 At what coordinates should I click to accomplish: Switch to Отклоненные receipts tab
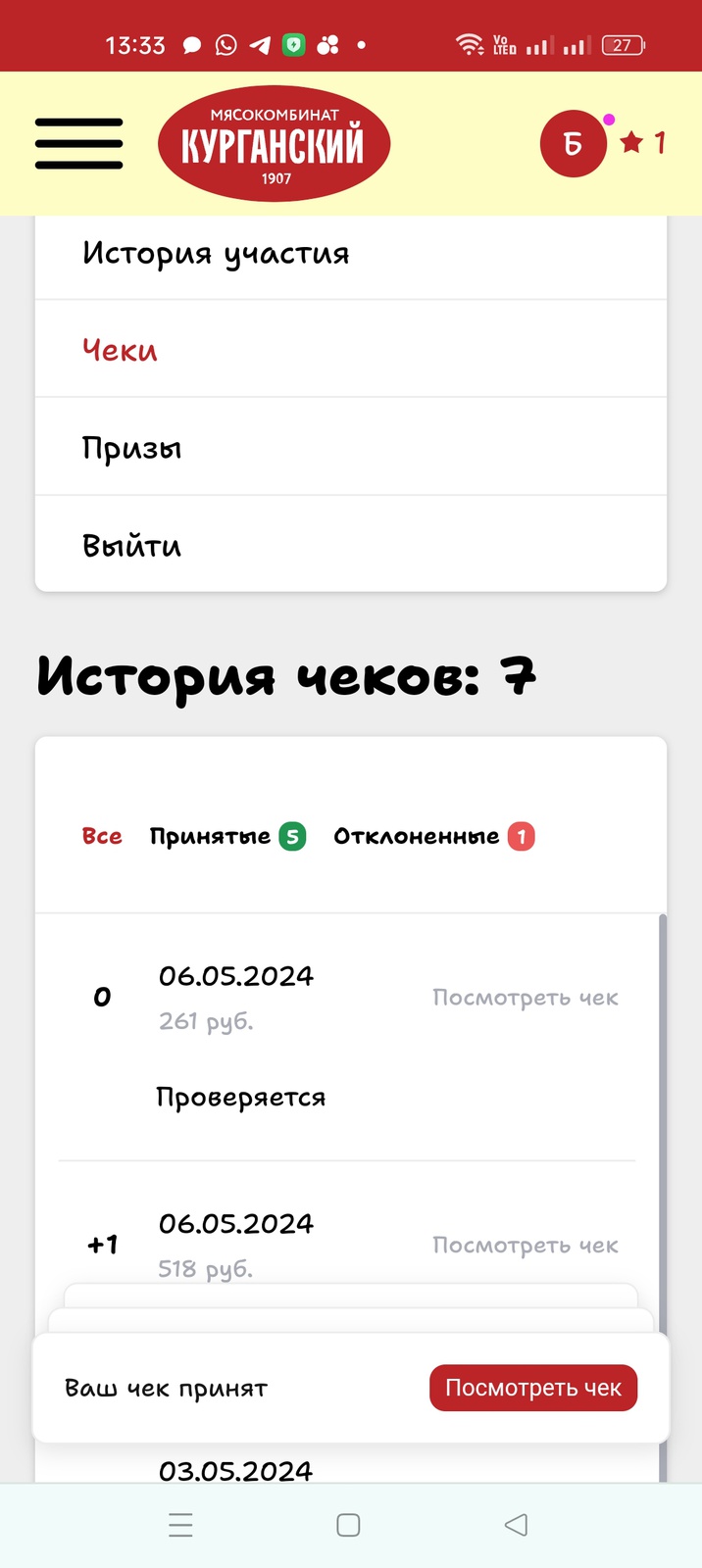click(x=433, y=836)
